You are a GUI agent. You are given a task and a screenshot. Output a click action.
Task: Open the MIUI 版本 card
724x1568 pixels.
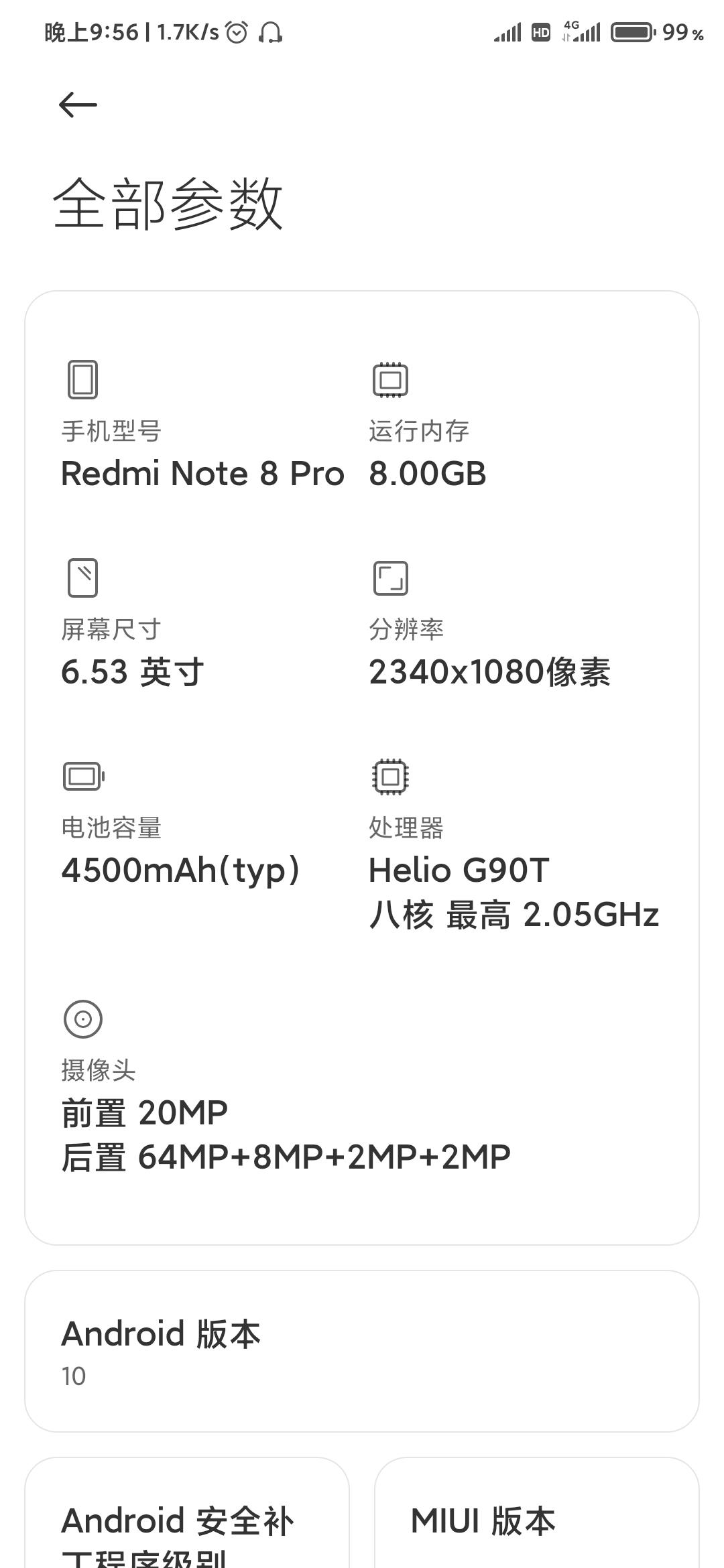537,1513
